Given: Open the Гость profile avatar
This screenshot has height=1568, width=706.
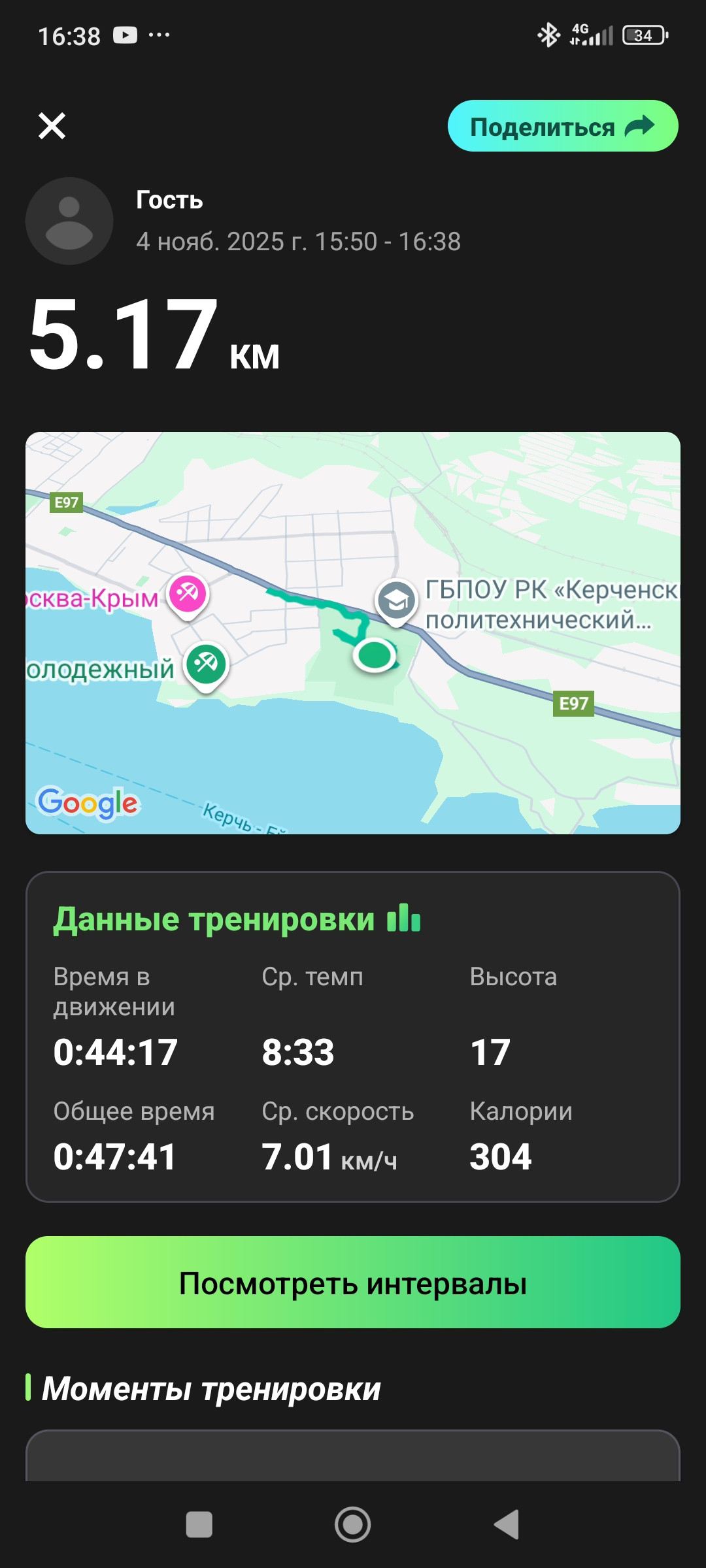Looking at the screenshot, I should (x=69, y=221).
